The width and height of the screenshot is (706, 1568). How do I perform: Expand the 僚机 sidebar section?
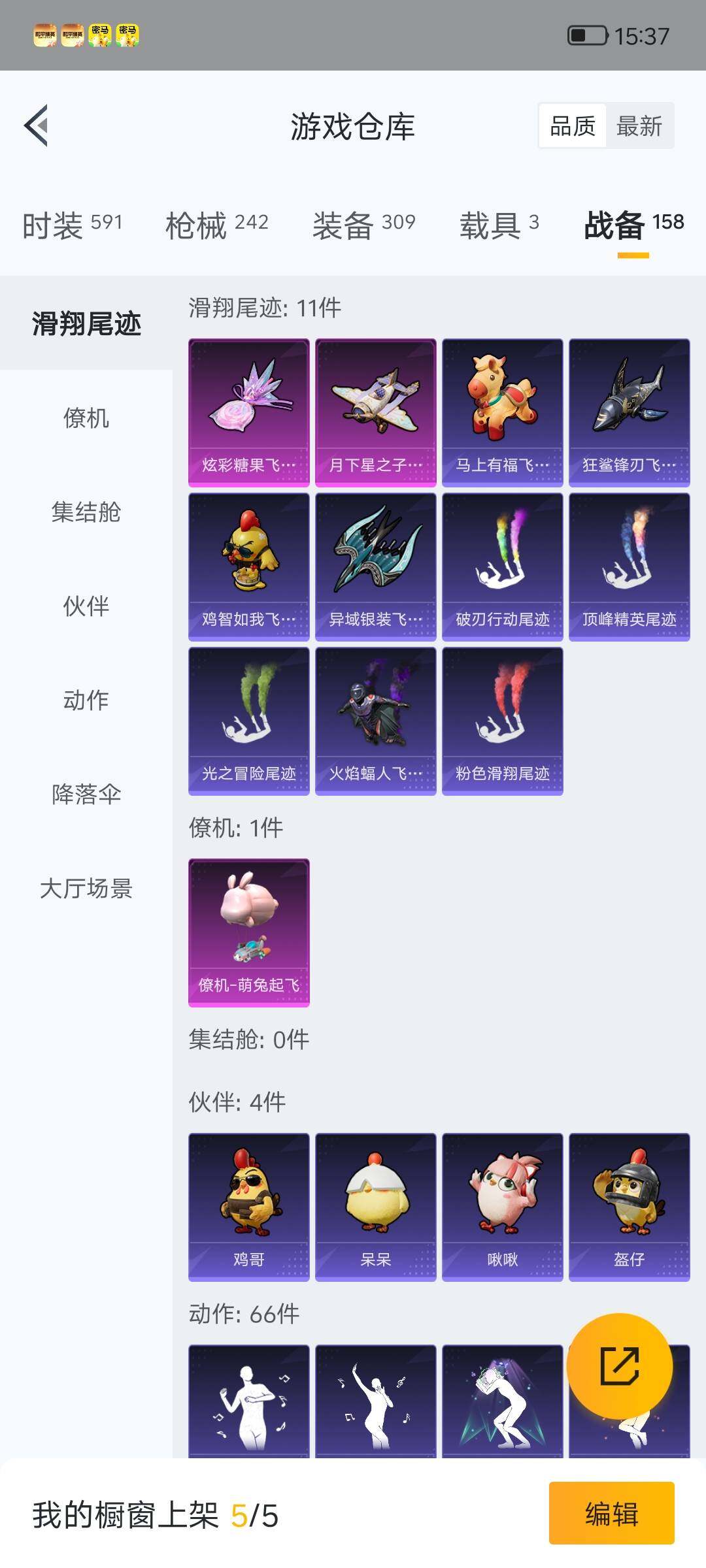pyautogui.click(x=85, y=420)
